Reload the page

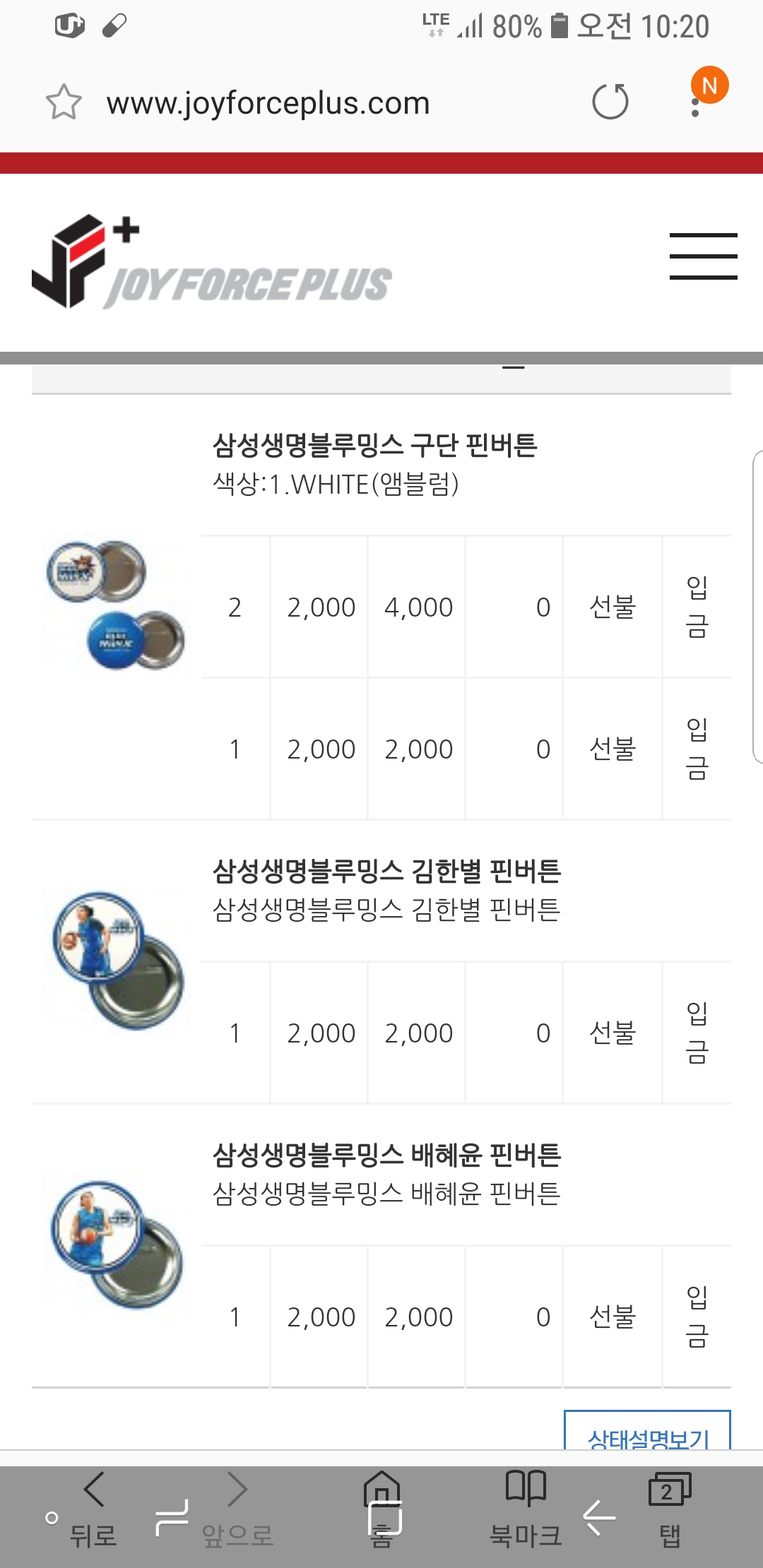pyautogui.click(x=610, y=102)
